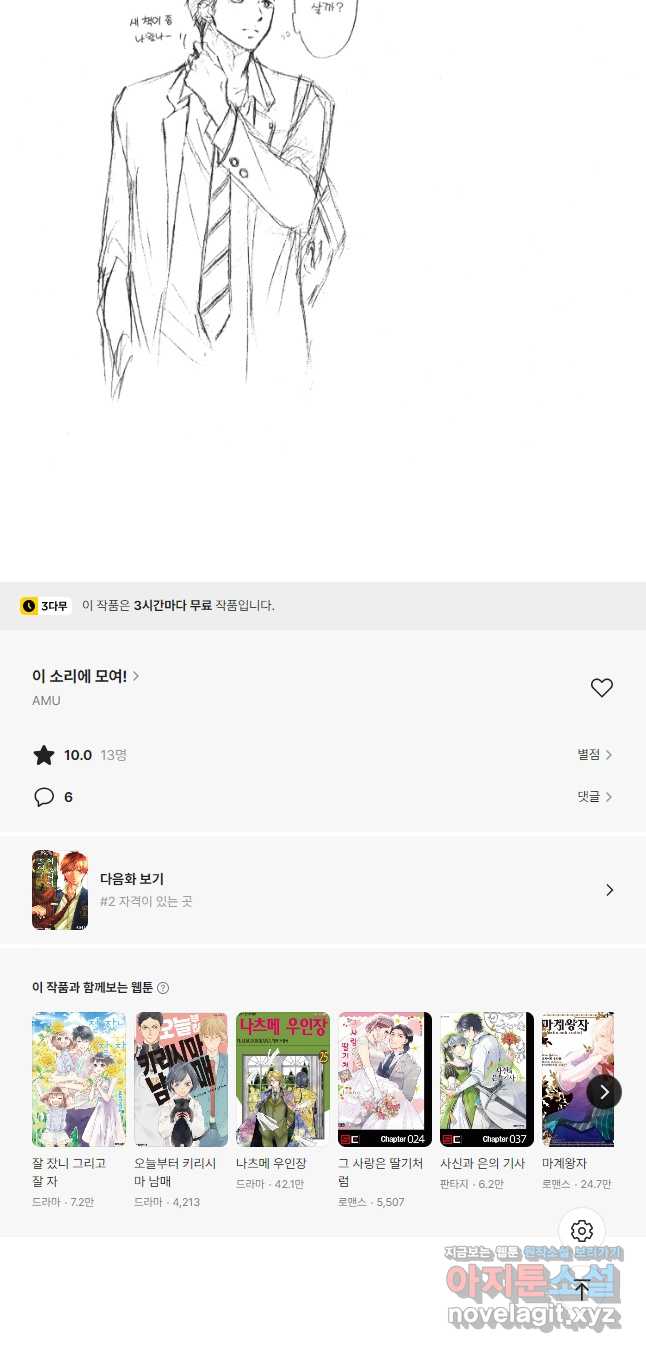This screenshot has height=1353, width=646.
Task: Go to next episode 다음화 보기
Action: click(322, 890)
